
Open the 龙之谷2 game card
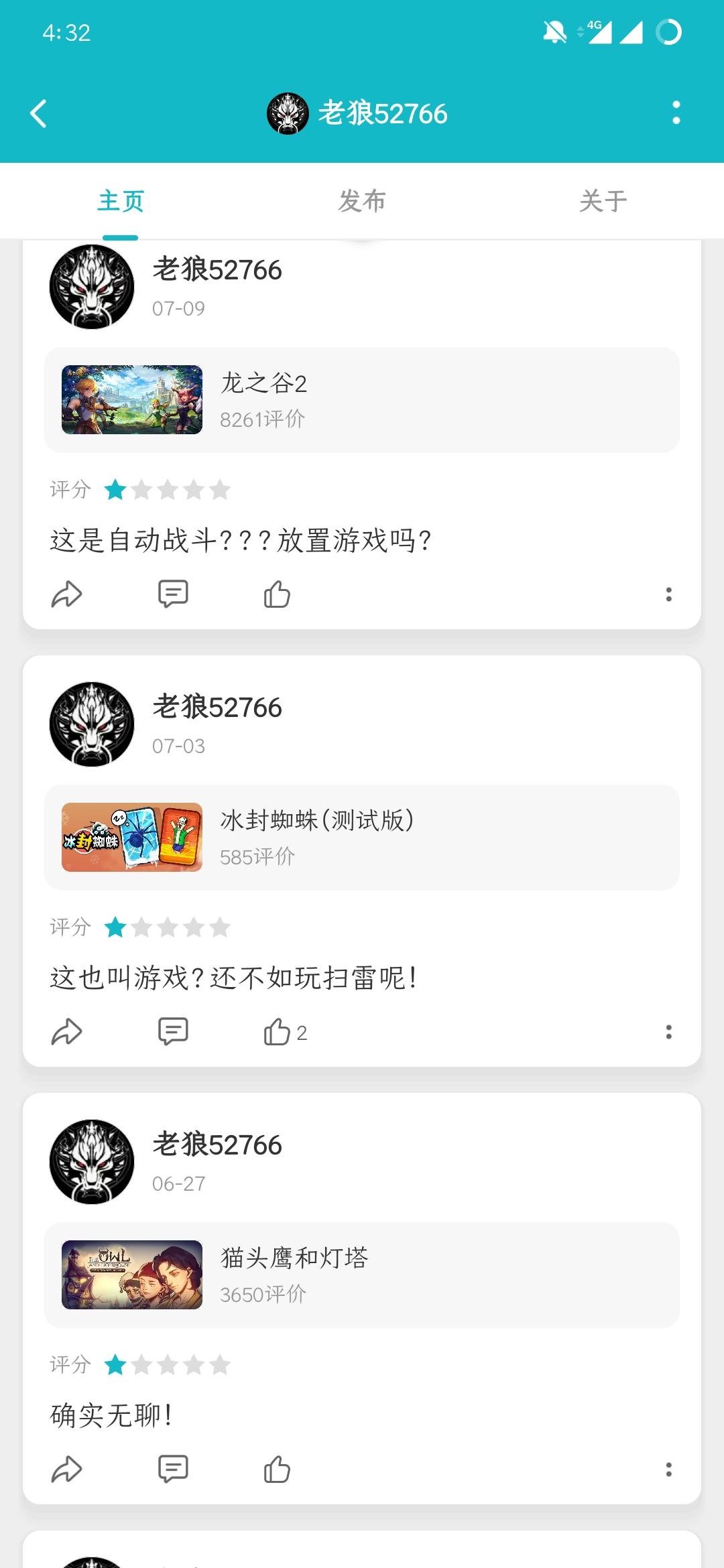[362, 400]
